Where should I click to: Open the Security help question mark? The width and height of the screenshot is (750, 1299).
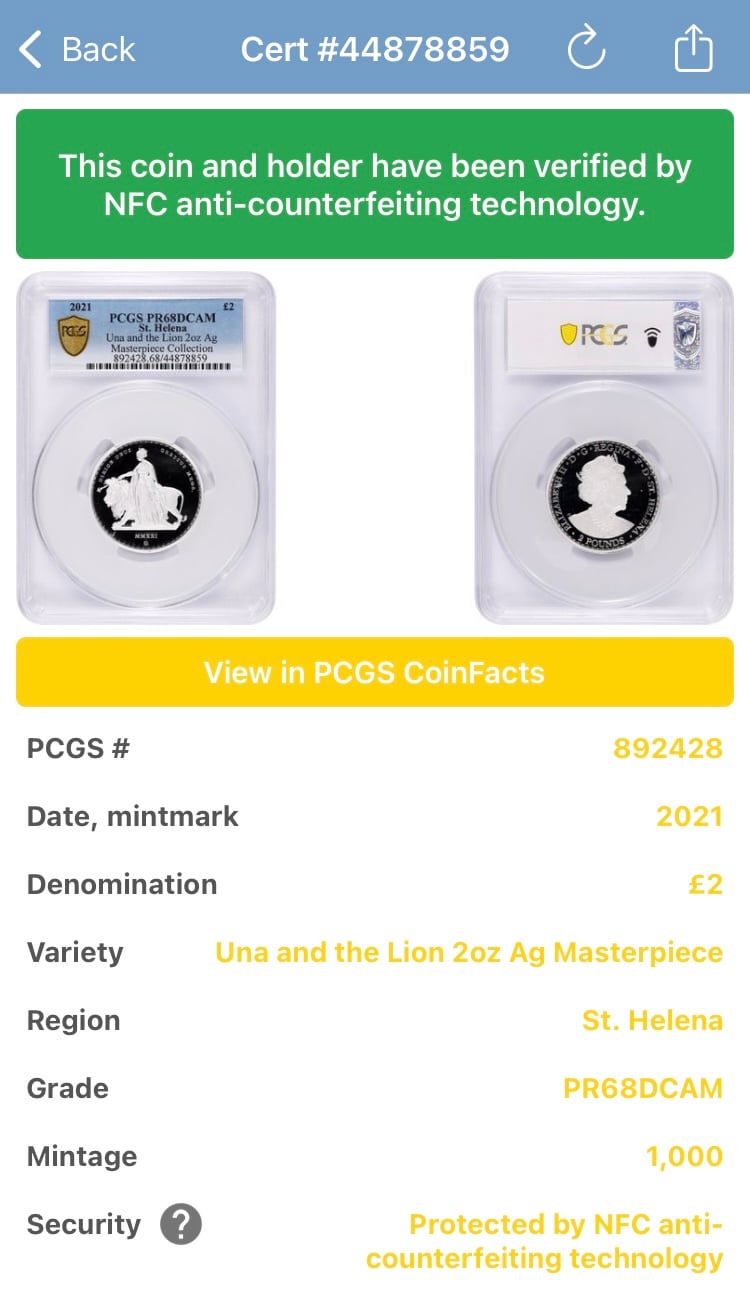click(x=181, y=1224)
